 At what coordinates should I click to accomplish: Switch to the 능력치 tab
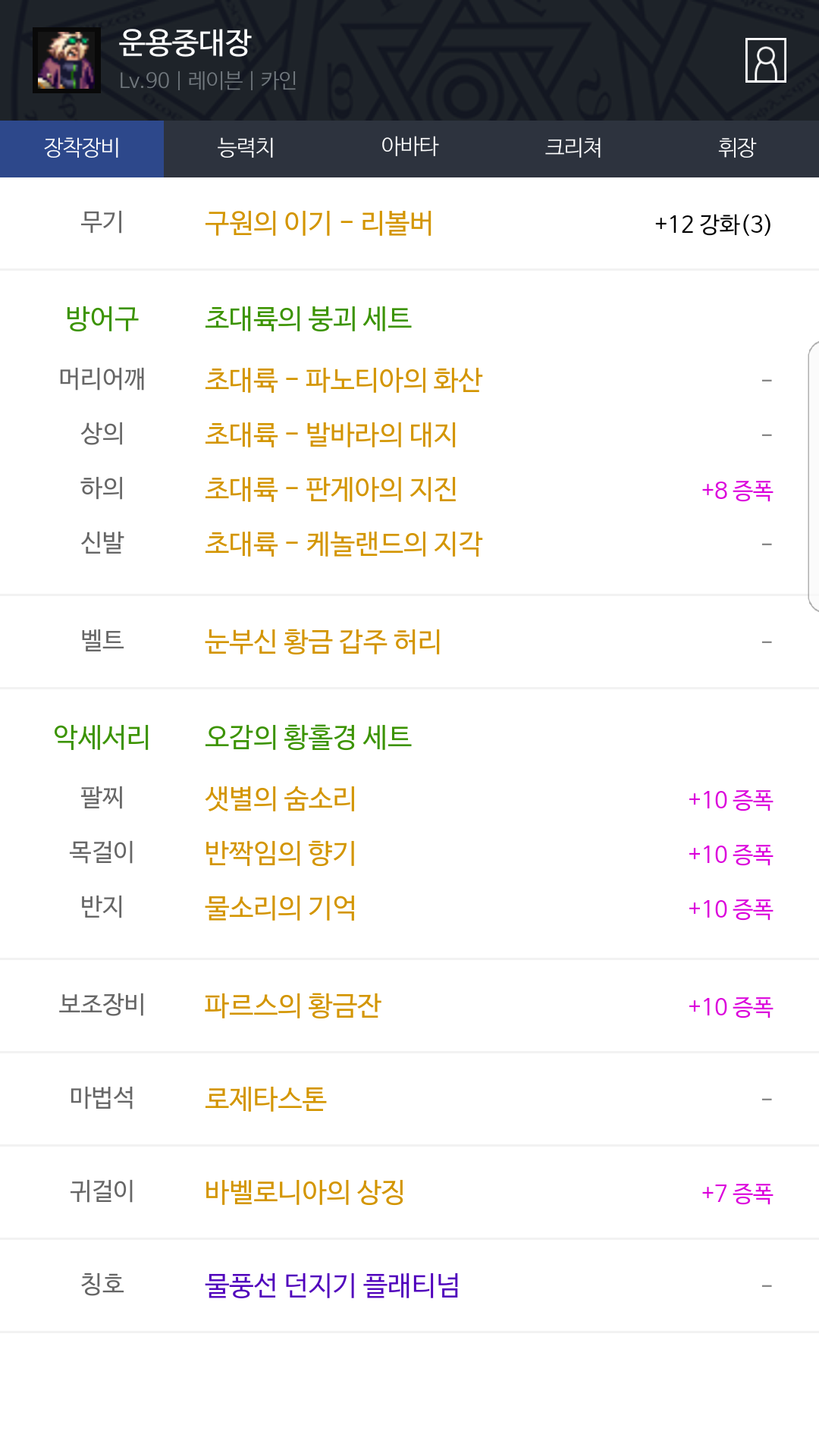coord(246,148)
